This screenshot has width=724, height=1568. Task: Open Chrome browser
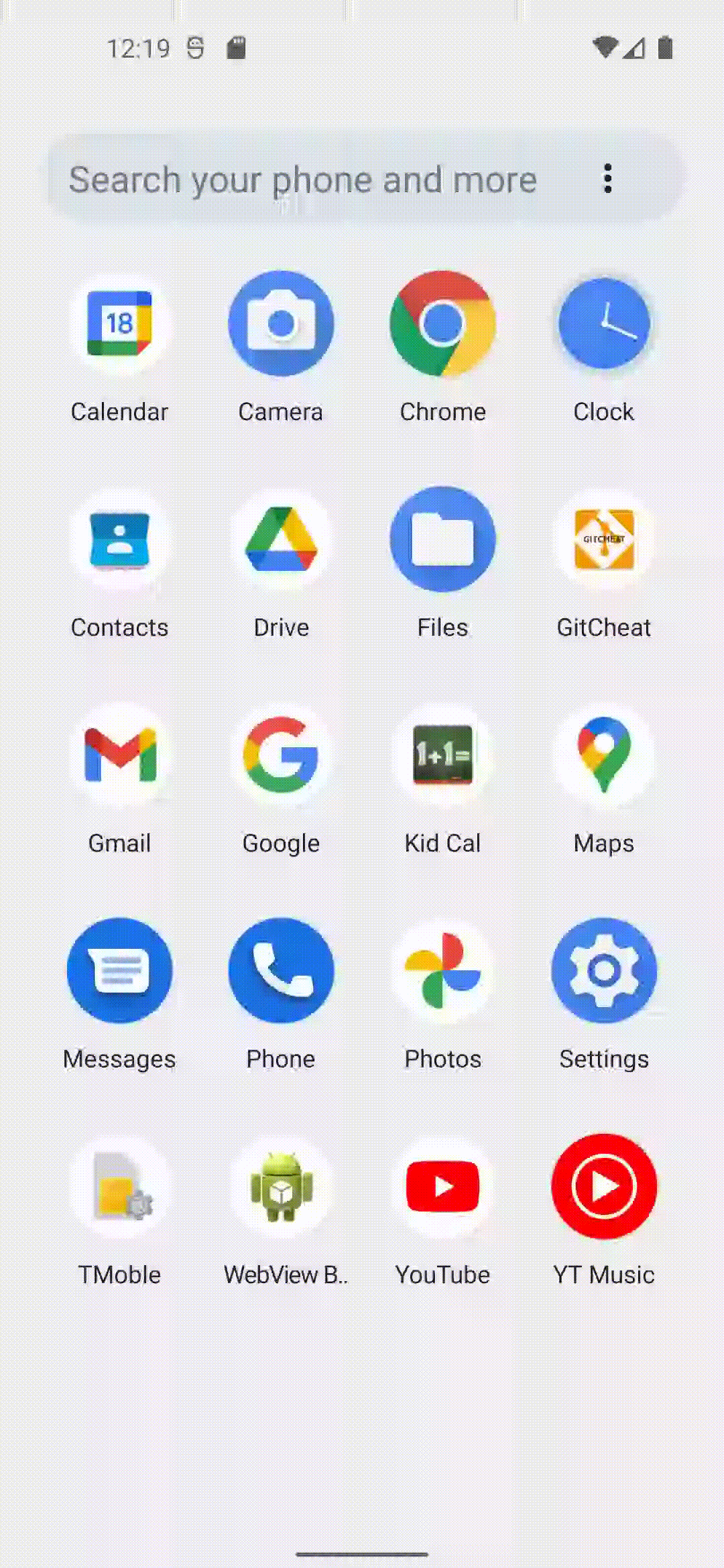click(442, 324)
